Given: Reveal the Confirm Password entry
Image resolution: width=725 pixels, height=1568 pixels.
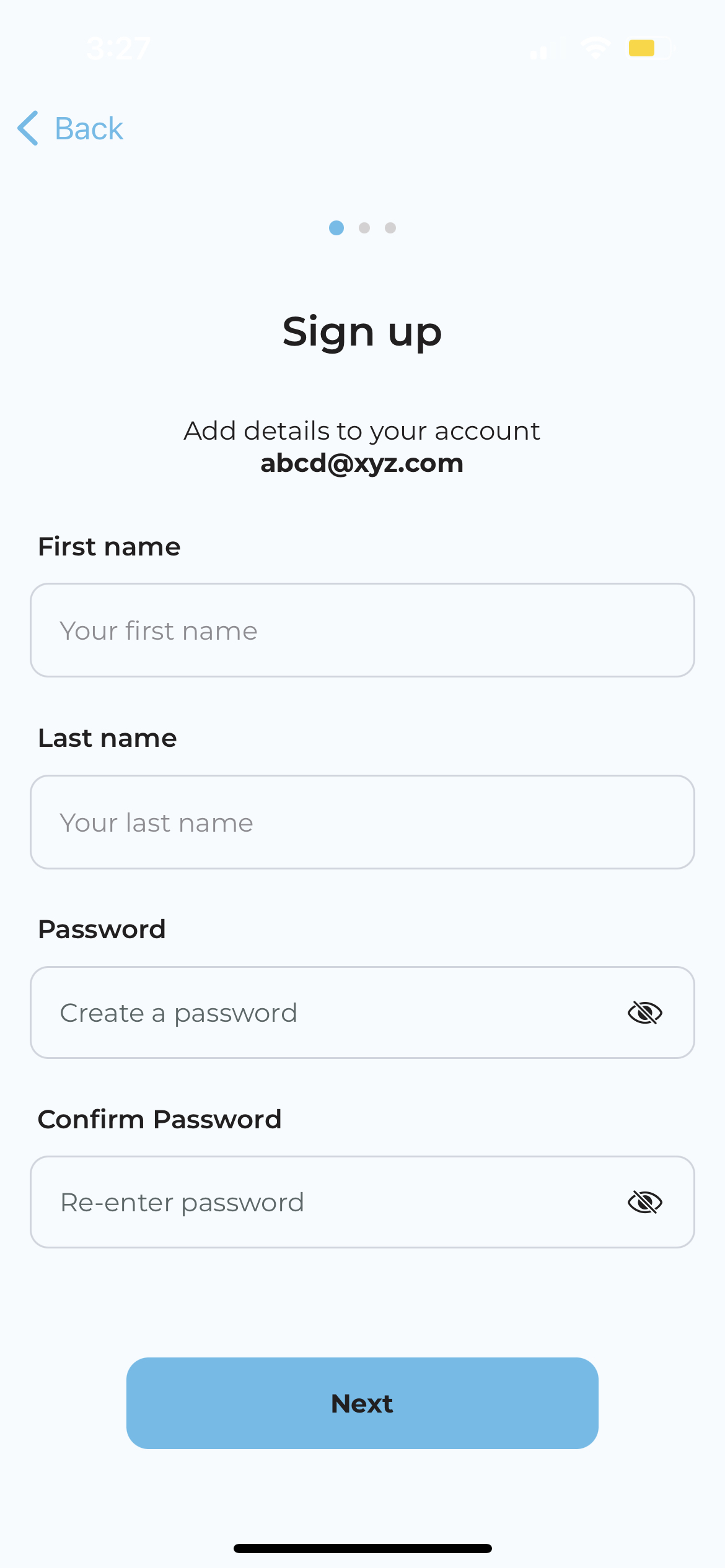Looking at the screenshot, I should (x=645, y=1203).
